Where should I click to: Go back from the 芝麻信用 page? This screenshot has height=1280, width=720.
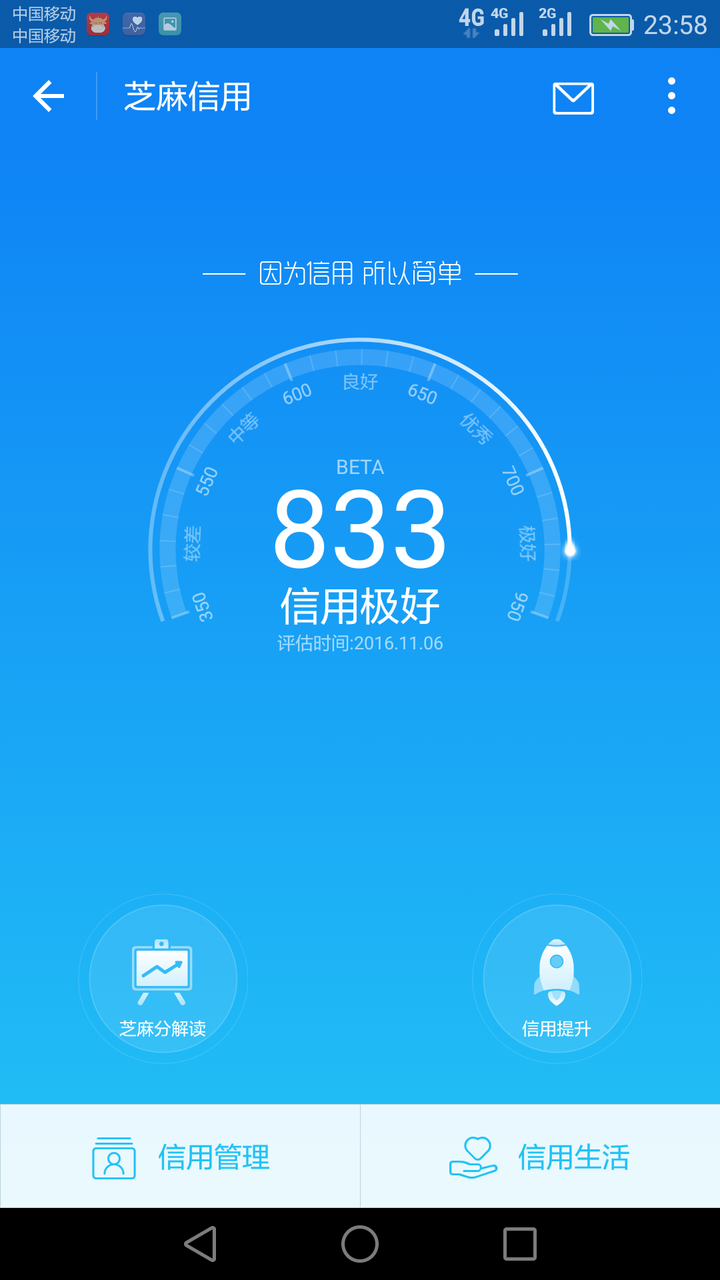point(48,96)
